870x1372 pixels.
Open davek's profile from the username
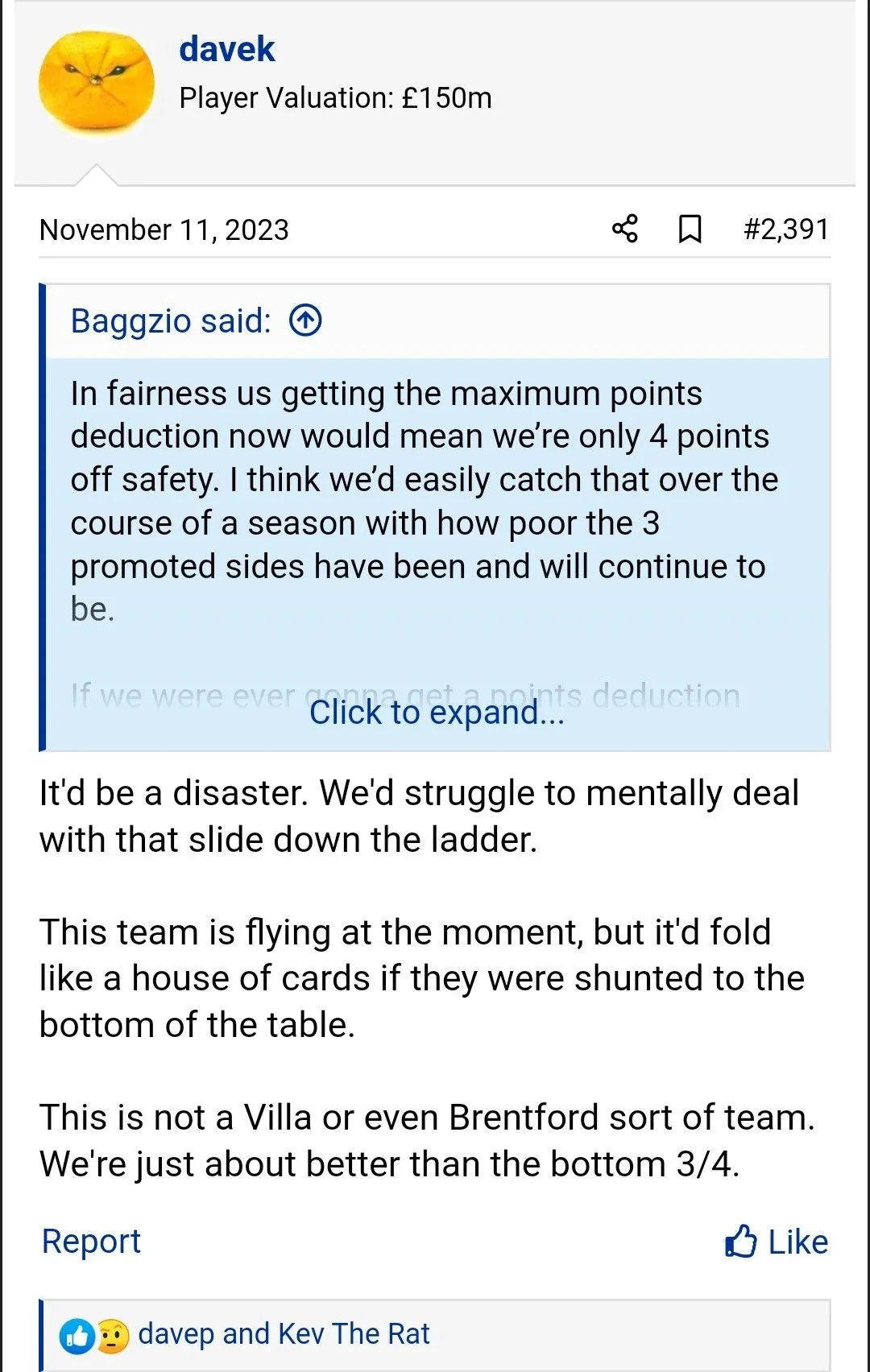226,50
